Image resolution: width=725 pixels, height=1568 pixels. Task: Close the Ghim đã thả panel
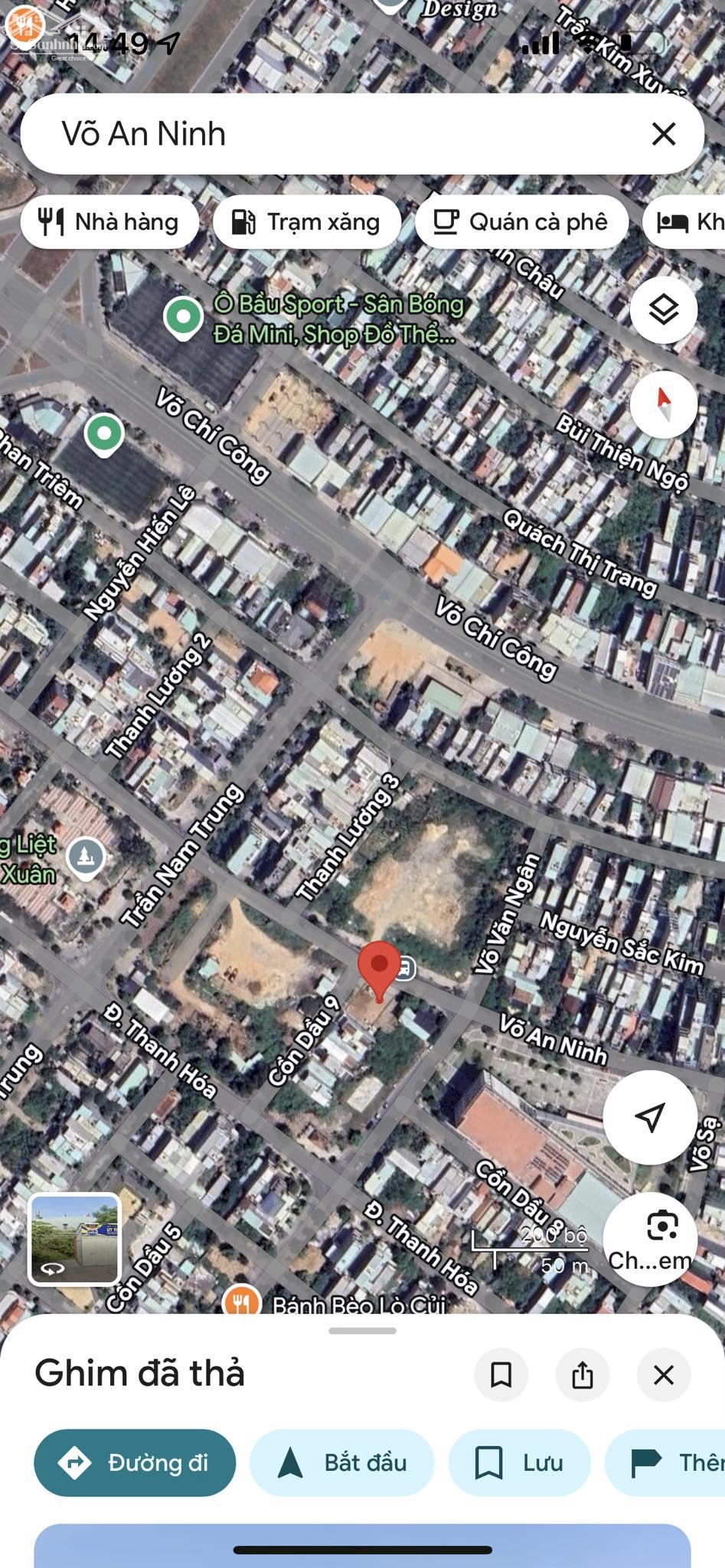click(x=663, y=1375)
